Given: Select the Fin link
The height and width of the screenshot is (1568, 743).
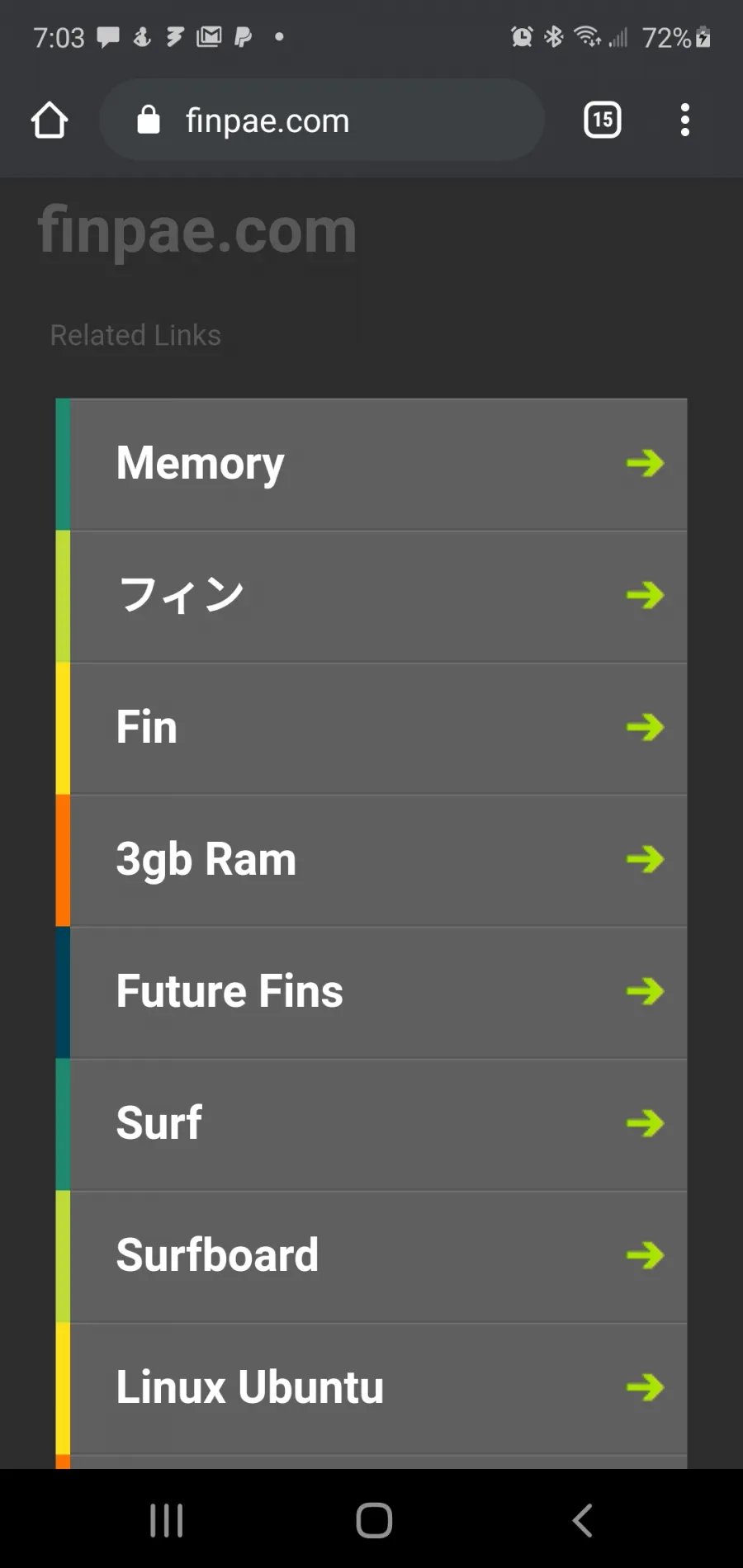Looking at the screenshot, I should coord(371,729).
